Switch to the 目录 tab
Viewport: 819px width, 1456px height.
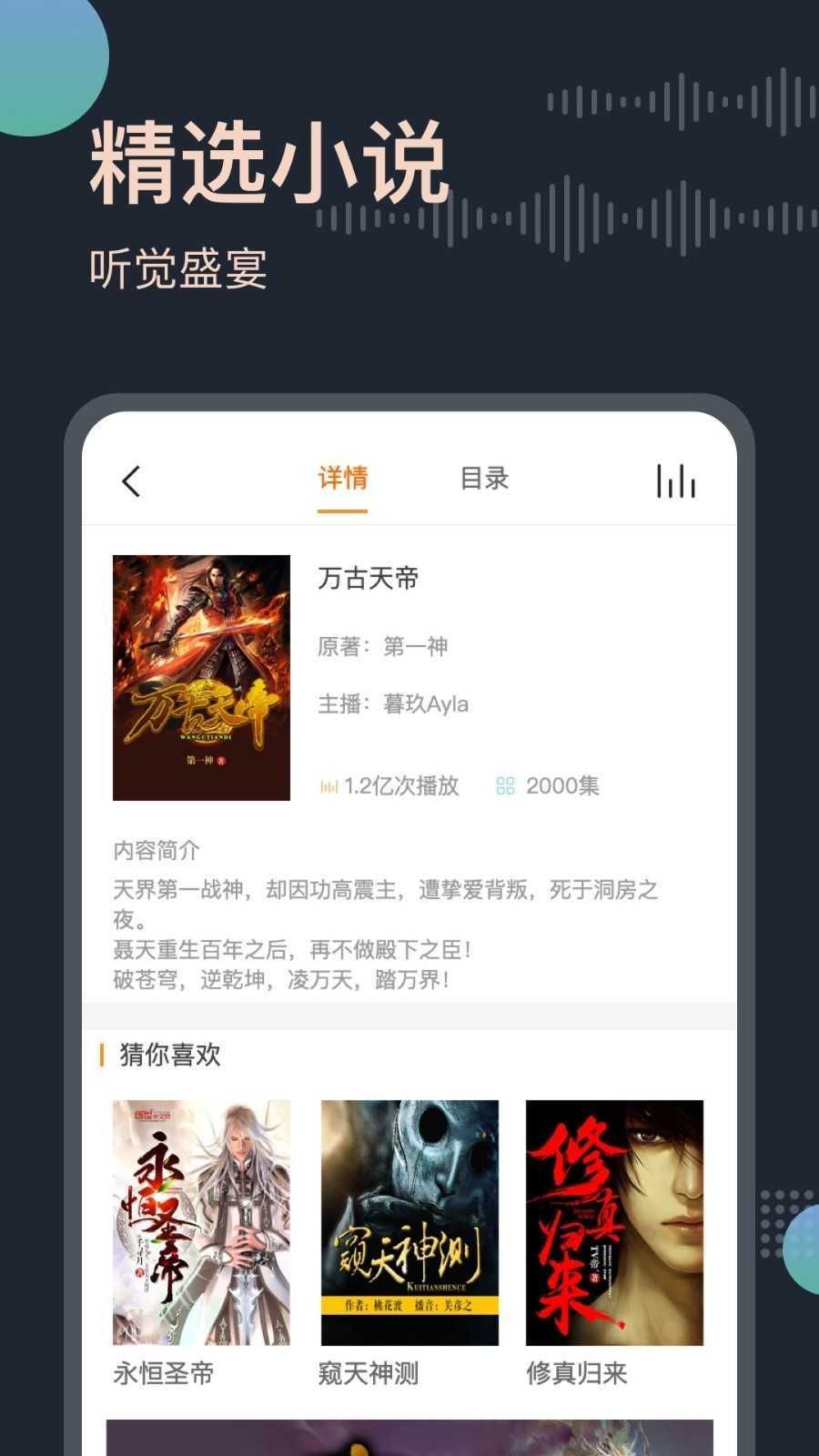pos(485,477)
